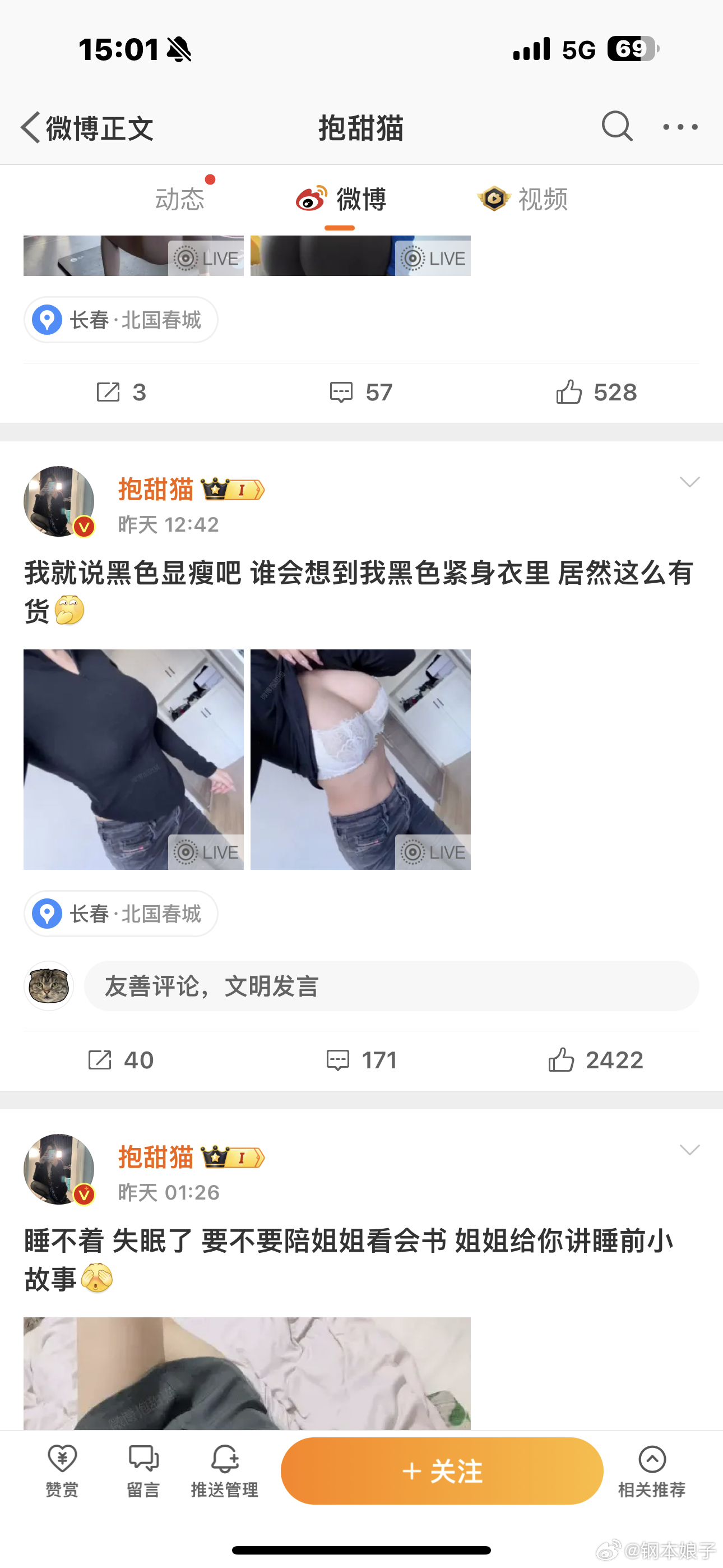Viewport: 723px width, 1568px height.
Task: Follow 抱甜猫 with the 关注 button
Action: (x=442, y=1471)
